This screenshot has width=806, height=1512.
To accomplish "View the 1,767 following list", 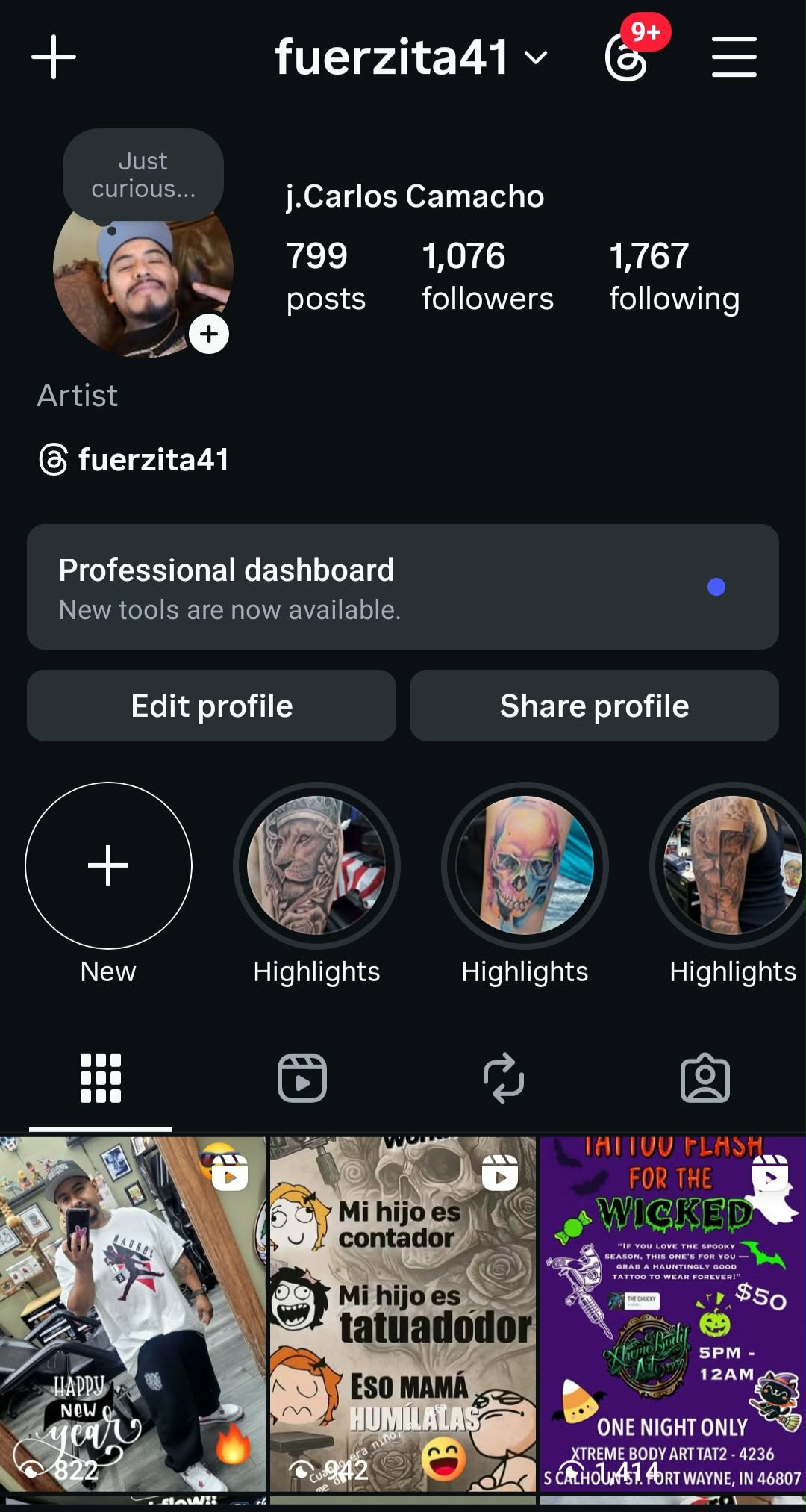I will [674, 276].
